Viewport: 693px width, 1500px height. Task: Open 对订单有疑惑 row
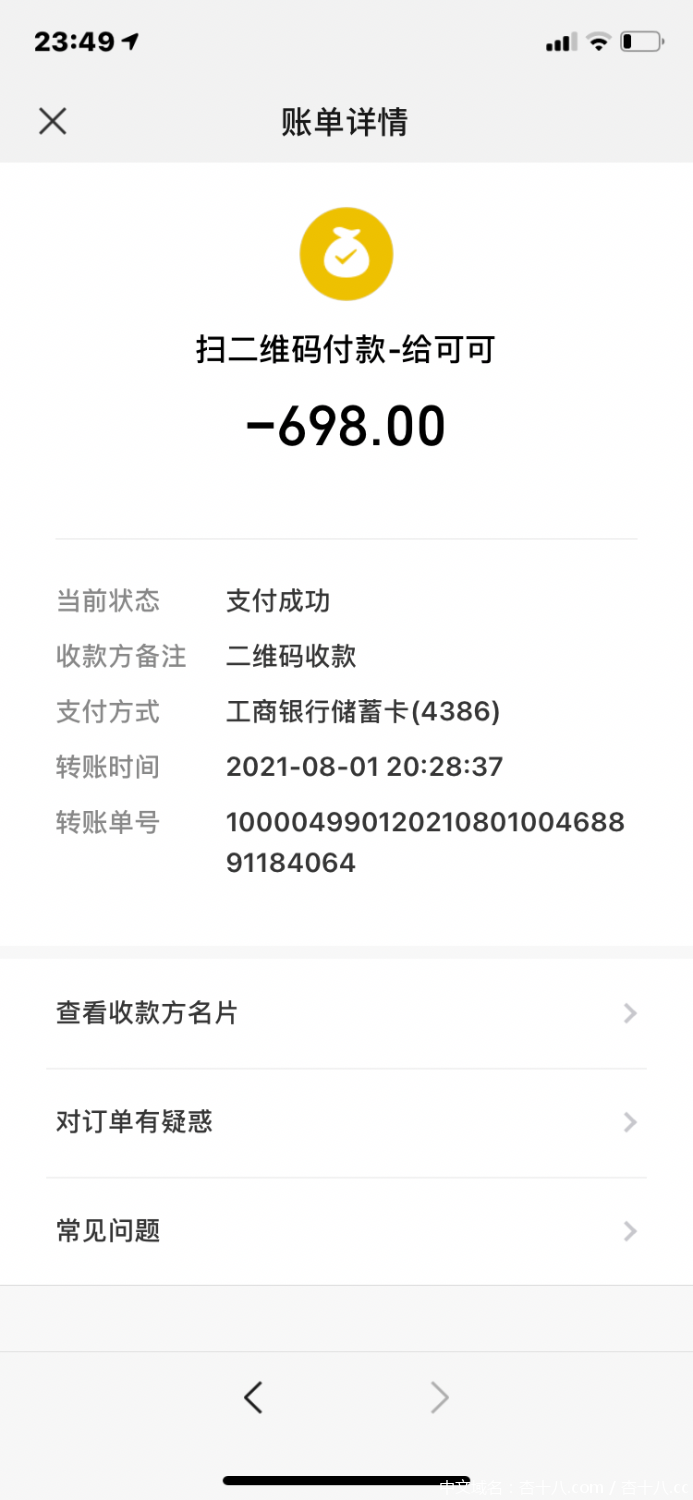tap(346, 1122)
